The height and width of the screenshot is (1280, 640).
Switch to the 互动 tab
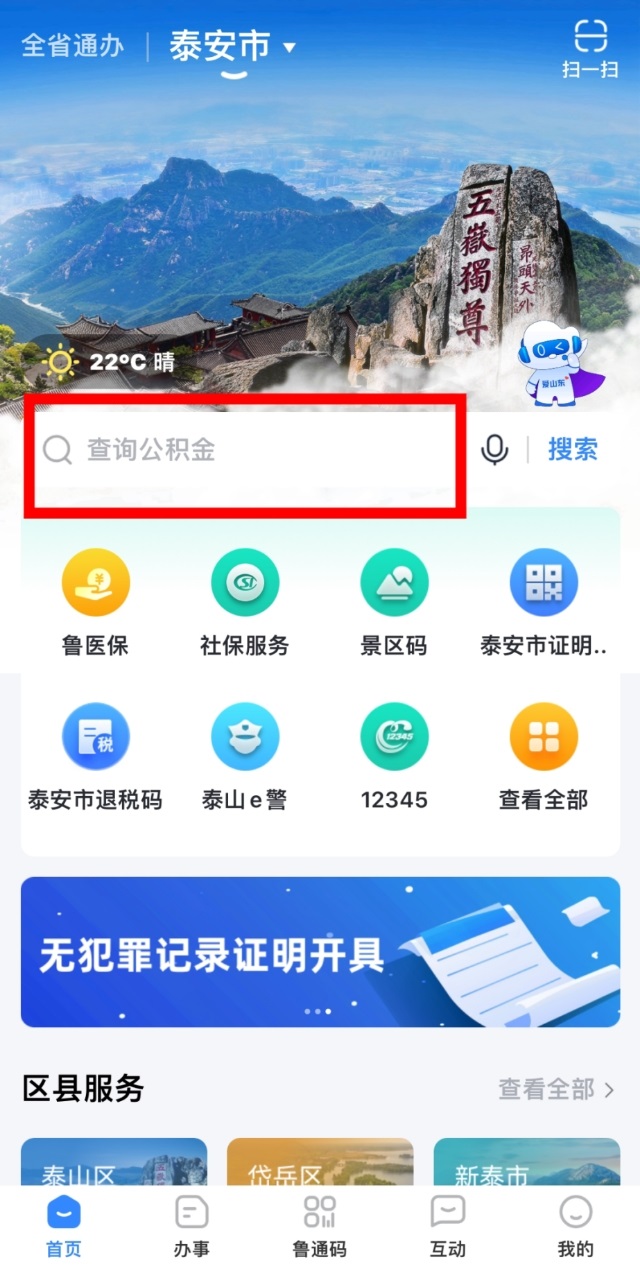coord(447,1225)
